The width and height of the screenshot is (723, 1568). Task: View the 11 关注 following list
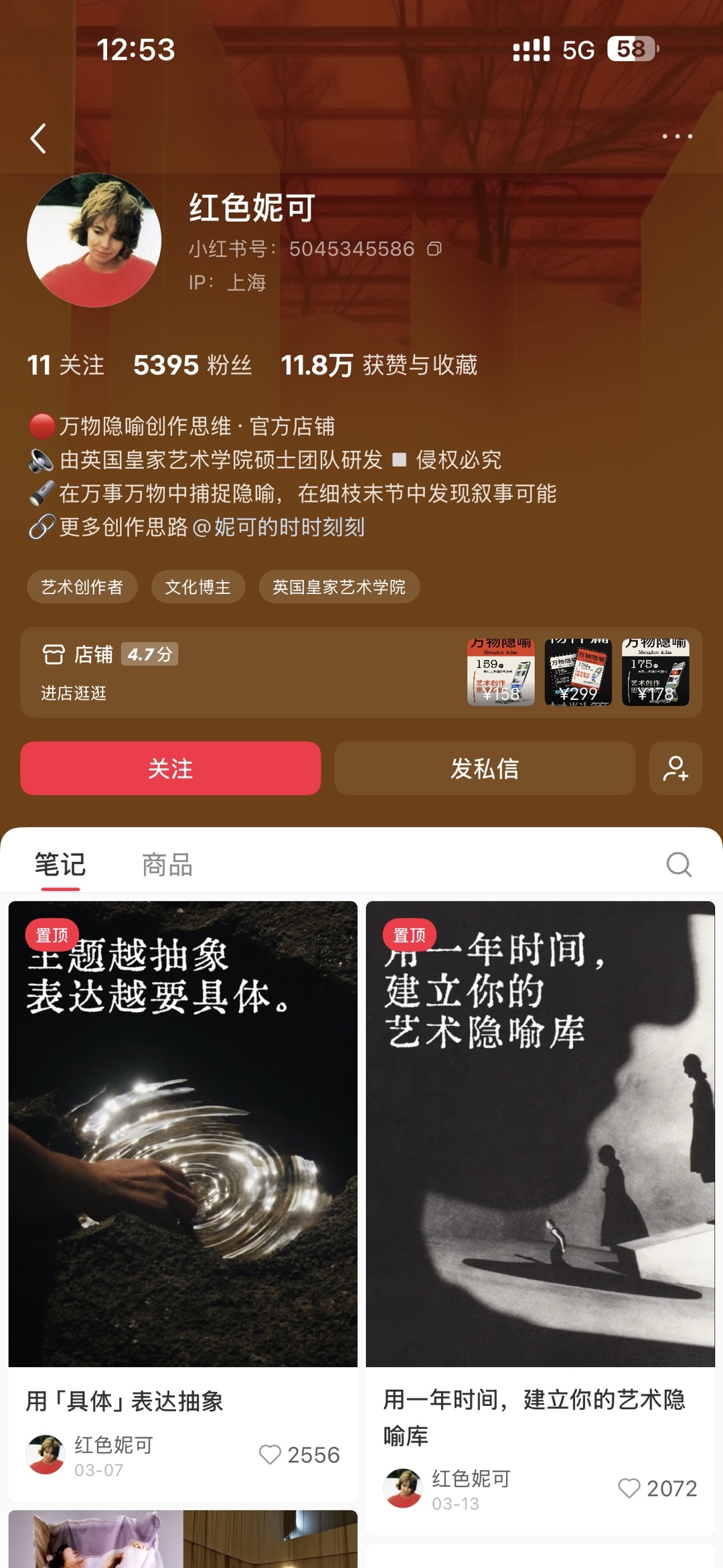pos(66,365)
